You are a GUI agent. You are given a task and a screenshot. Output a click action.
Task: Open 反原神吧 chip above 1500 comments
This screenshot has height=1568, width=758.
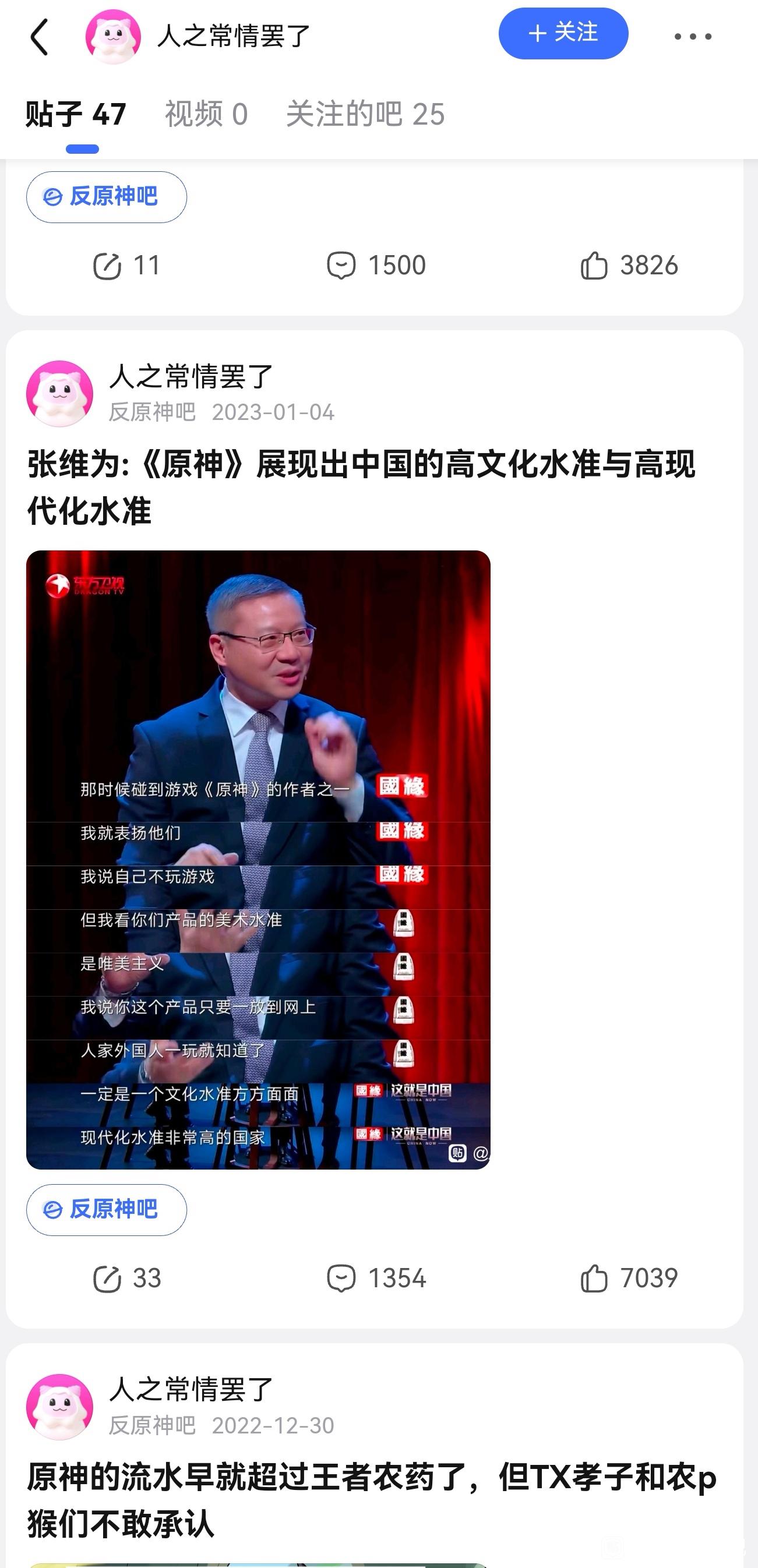click(107, 197)
